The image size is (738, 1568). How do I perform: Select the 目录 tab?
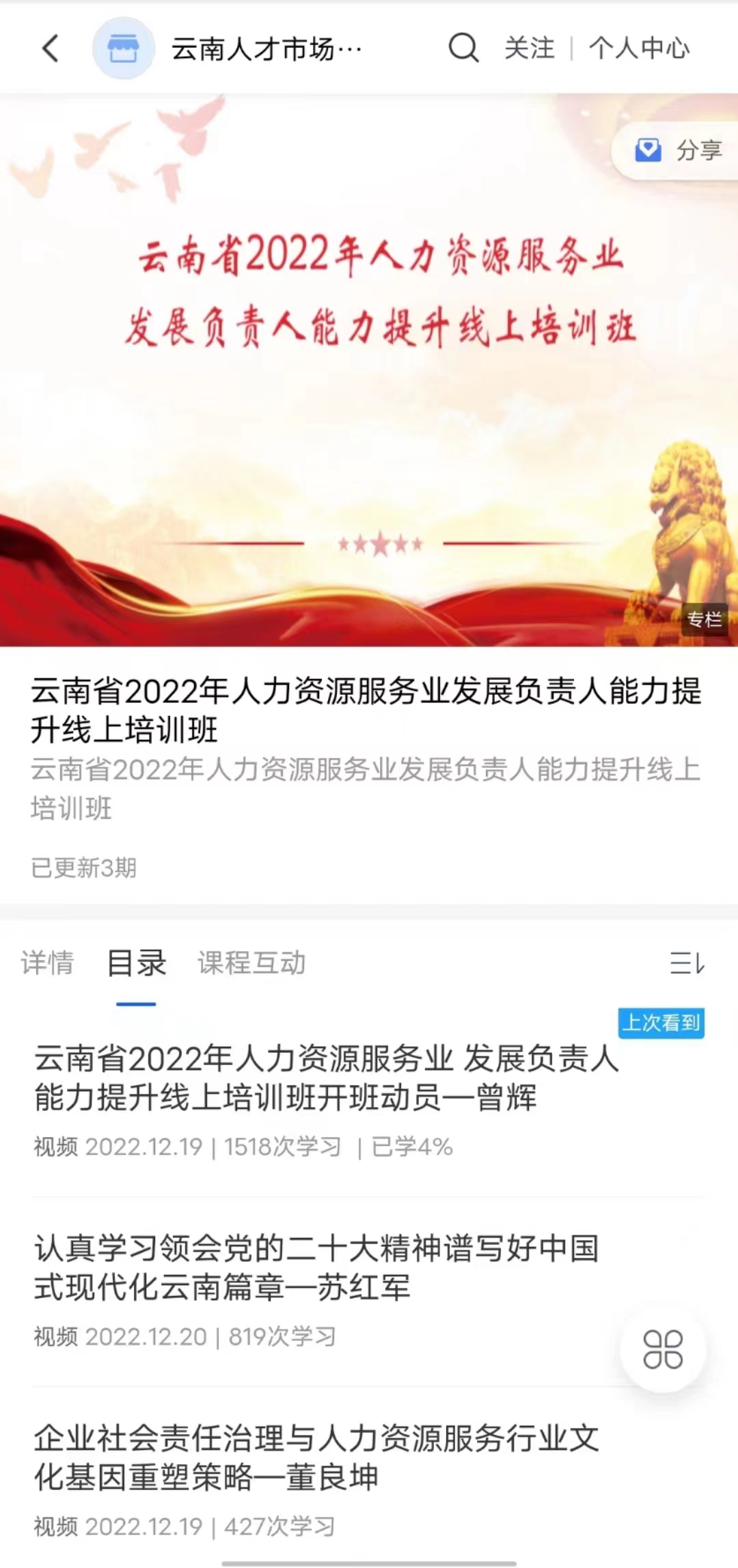pos(137,963)
